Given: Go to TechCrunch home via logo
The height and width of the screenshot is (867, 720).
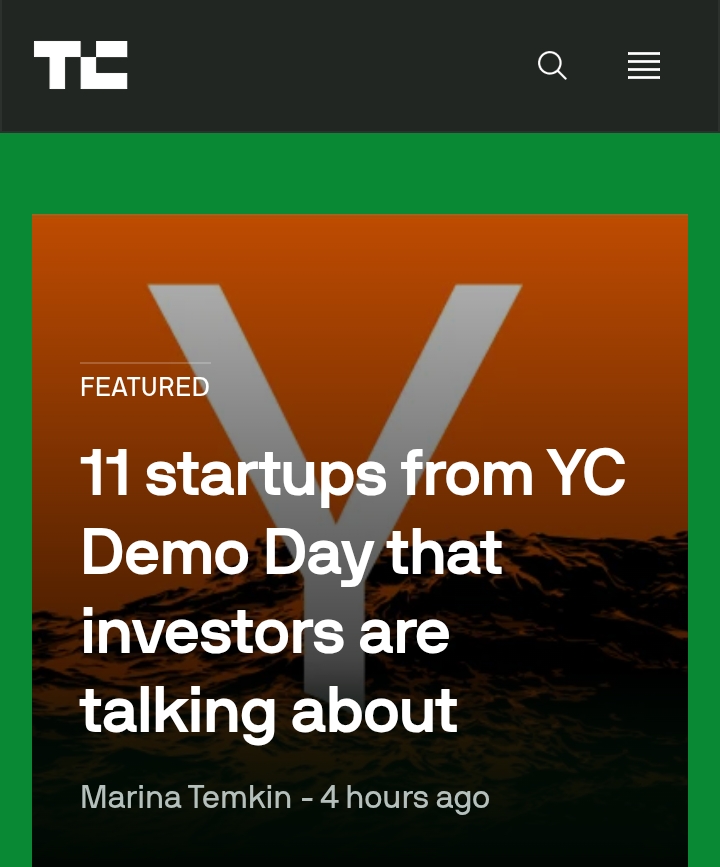Looking at the screenshot, I should point(81,66).
